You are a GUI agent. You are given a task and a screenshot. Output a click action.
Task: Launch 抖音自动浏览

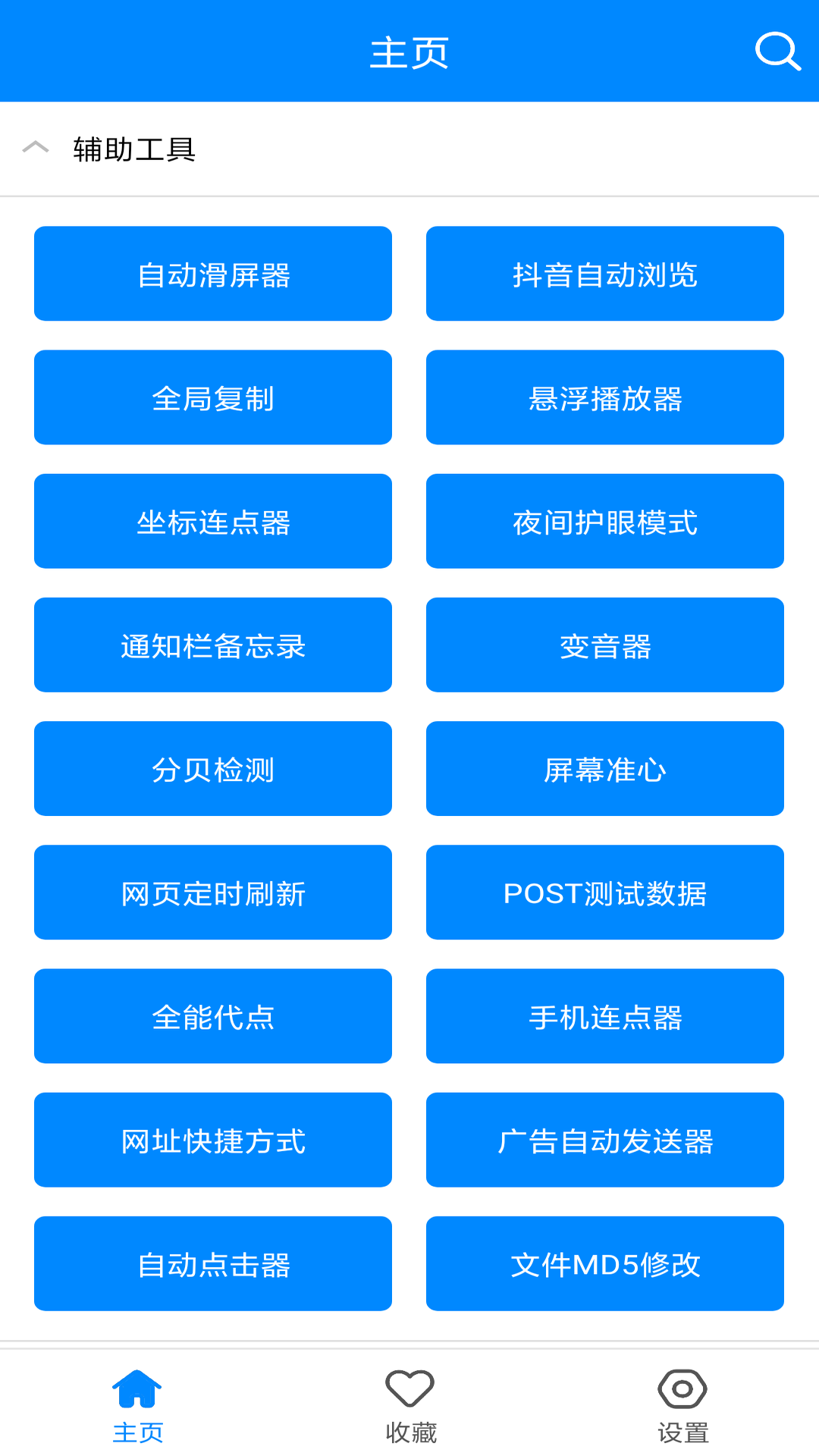pos(604,274)
